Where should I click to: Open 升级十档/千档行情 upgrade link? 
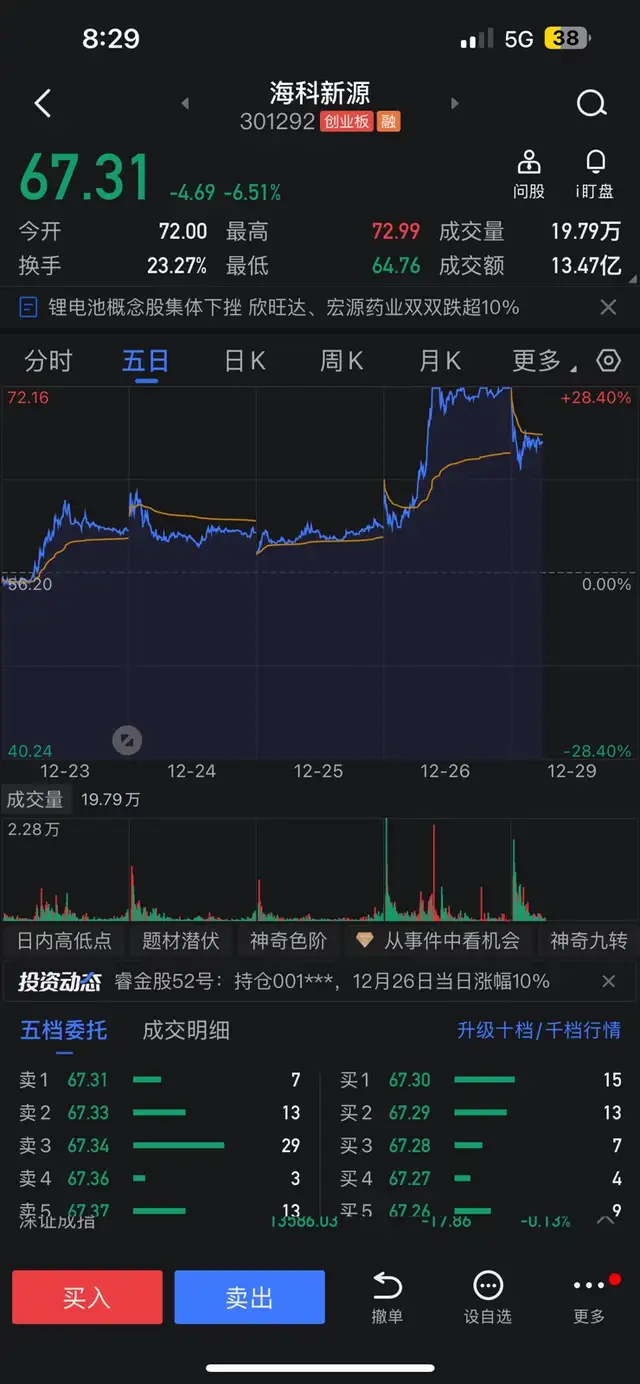[538, 1030]
